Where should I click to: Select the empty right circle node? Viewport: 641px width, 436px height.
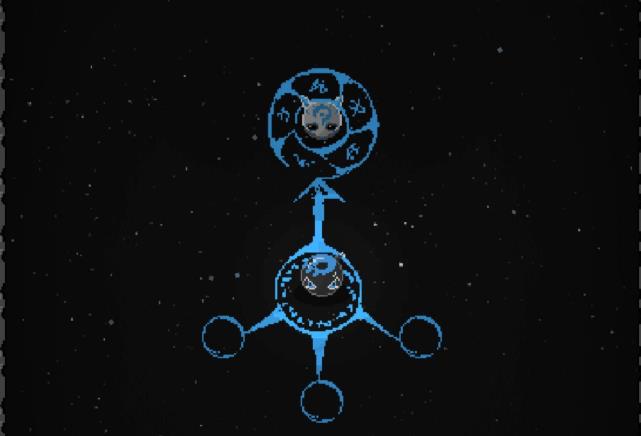[416, 335]
